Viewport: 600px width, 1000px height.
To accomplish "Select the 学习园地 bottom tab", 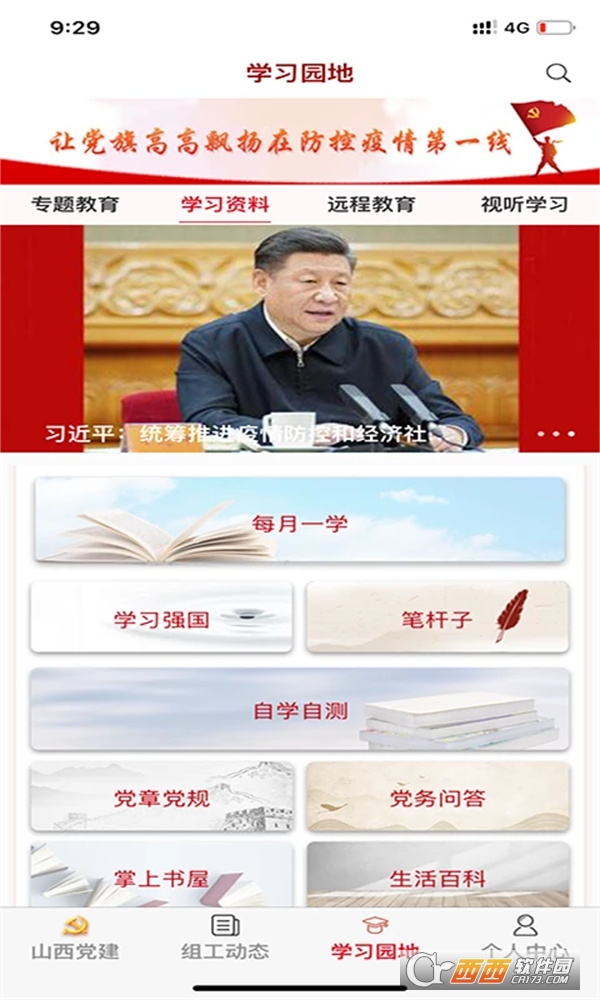I will (374, 939).
